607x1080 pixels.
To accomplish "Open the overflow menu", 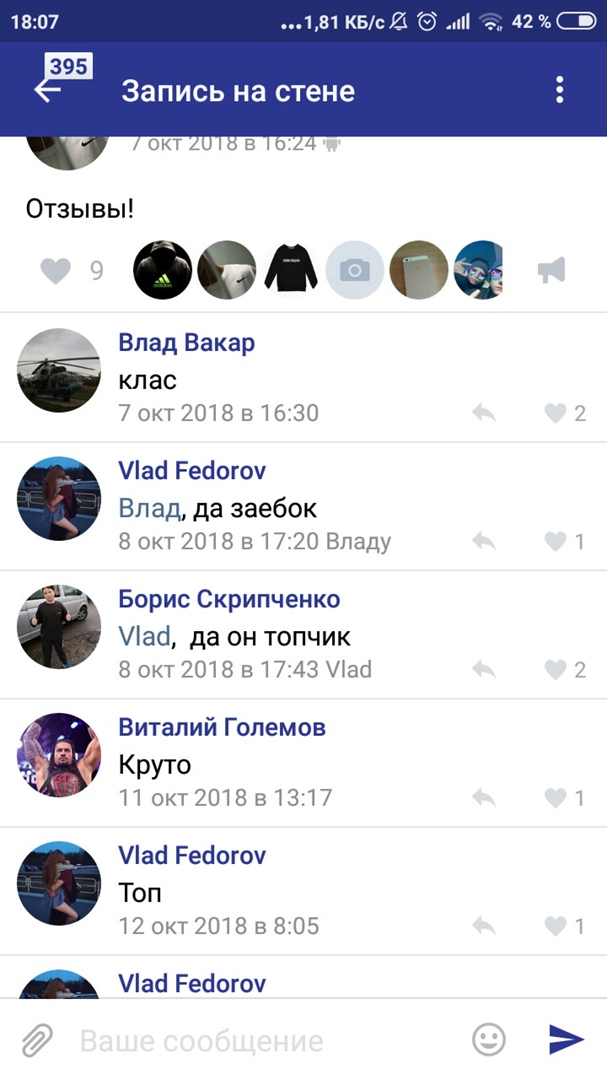I will point(560,90).
